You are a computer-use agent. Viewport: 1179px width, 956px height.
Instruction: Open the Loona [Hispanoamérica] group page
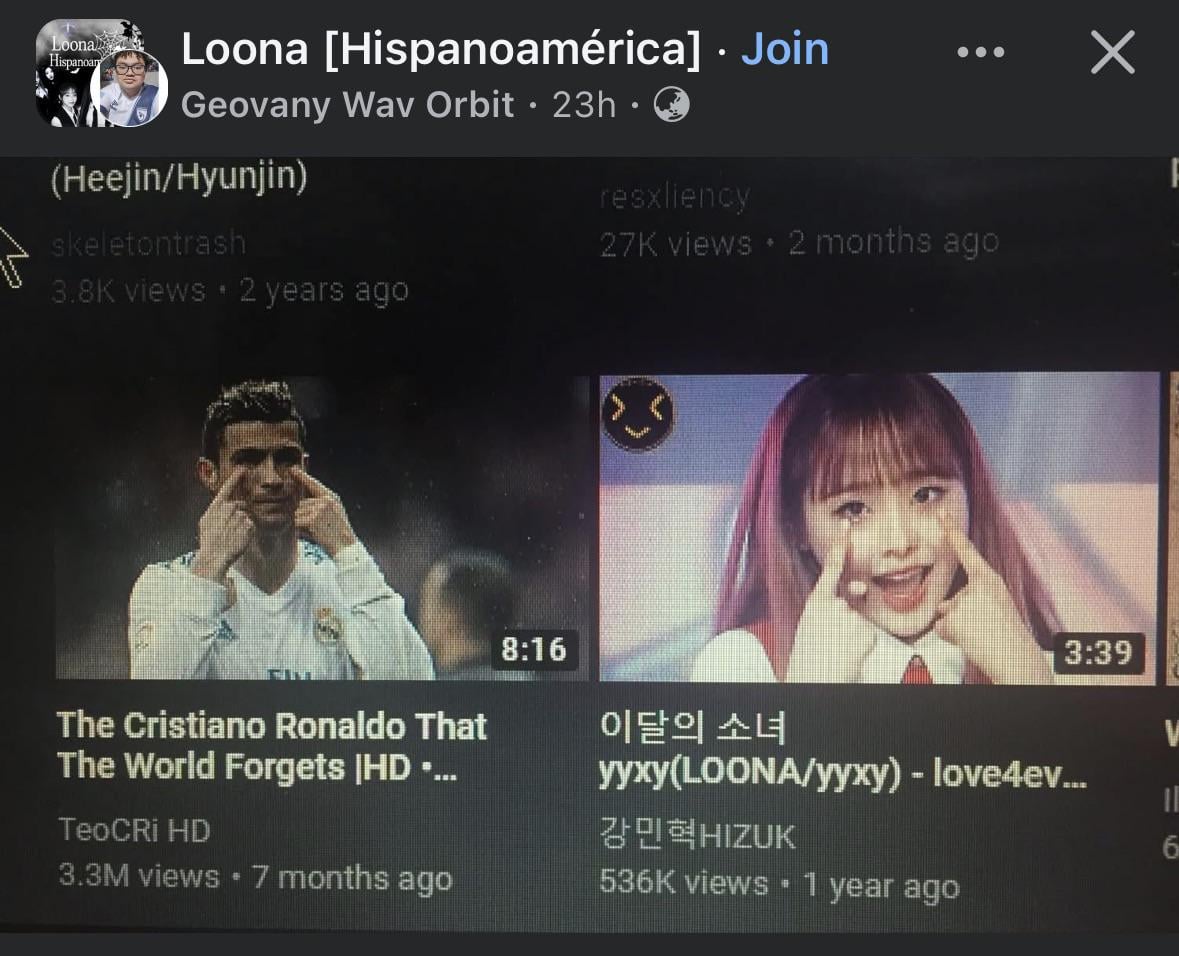coord(440,49)
